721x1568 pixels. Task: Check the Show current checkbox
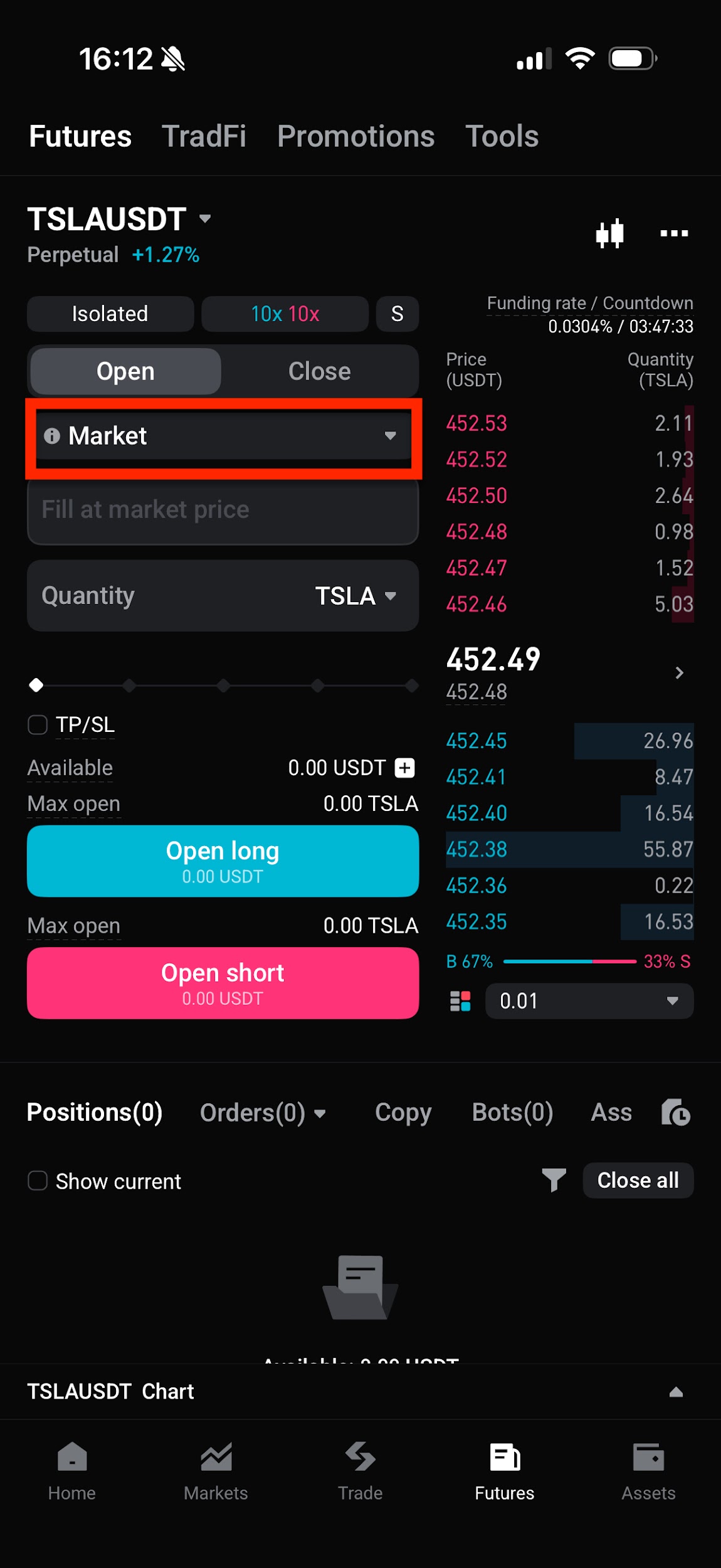pos(37,1180)
